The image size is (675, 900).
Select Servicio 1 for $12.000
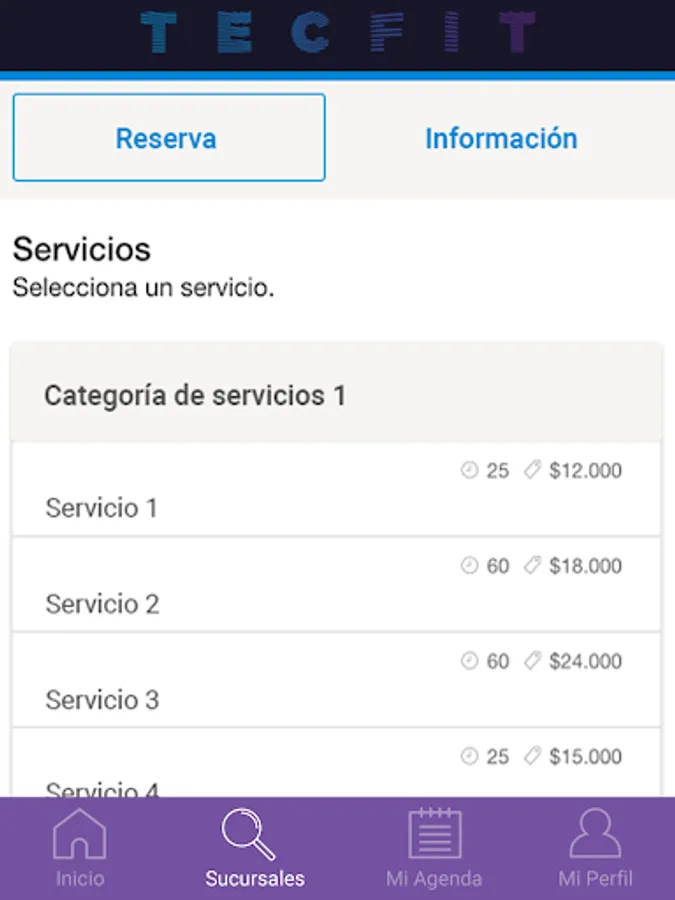(336, 490)
